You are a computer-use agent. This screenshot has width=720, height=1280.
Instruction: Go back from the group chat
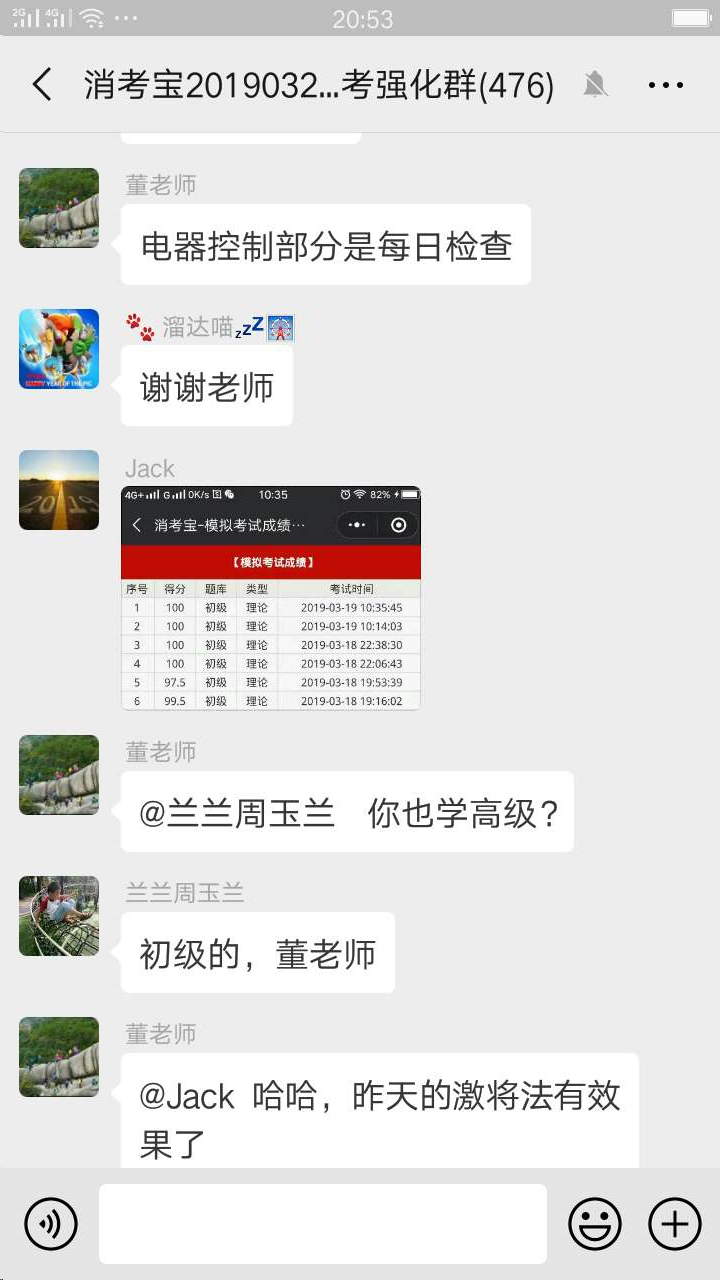click(x=42, y=85)
